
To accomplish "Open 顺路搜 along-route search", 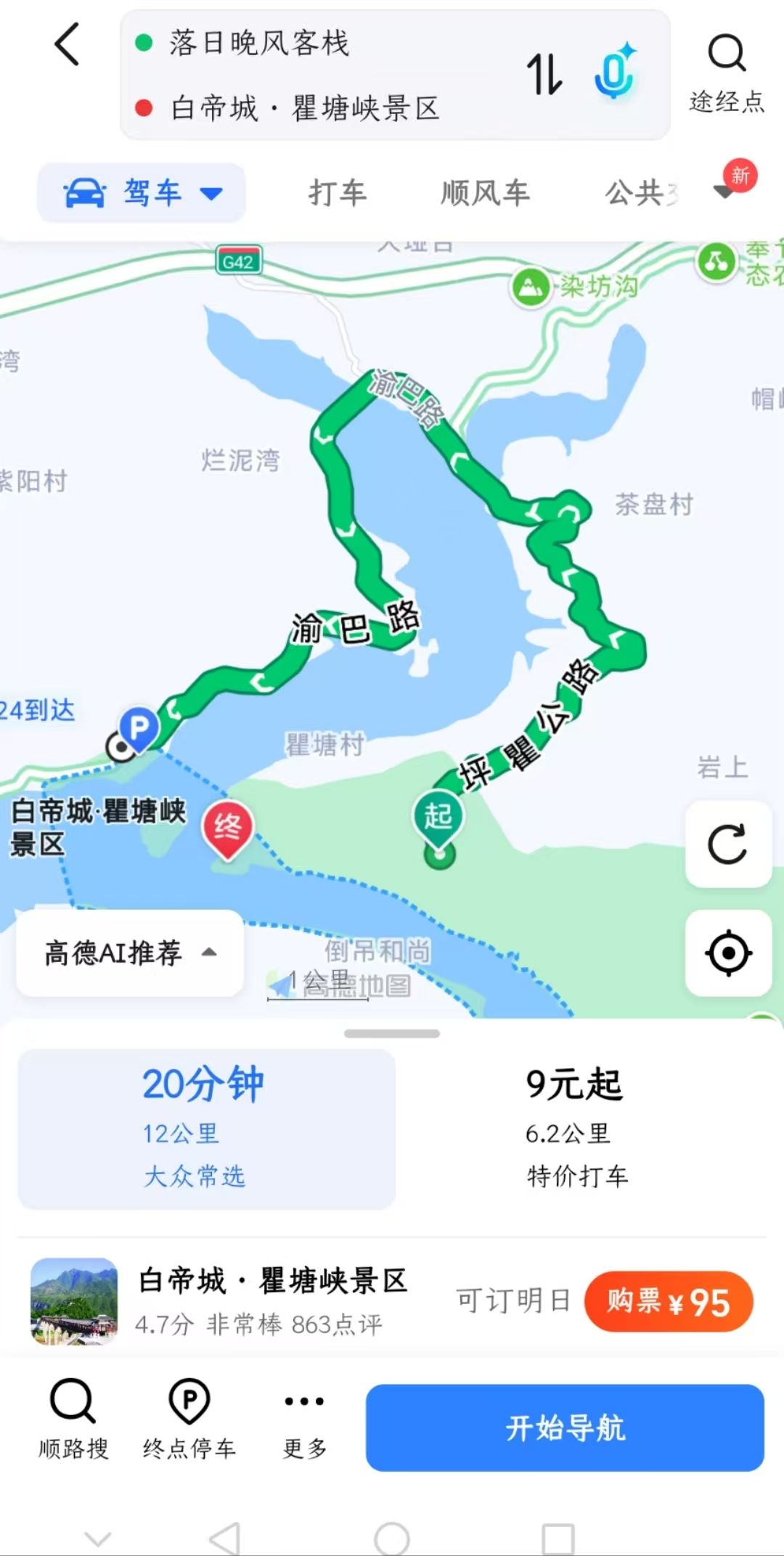I will coord(73,1418).
